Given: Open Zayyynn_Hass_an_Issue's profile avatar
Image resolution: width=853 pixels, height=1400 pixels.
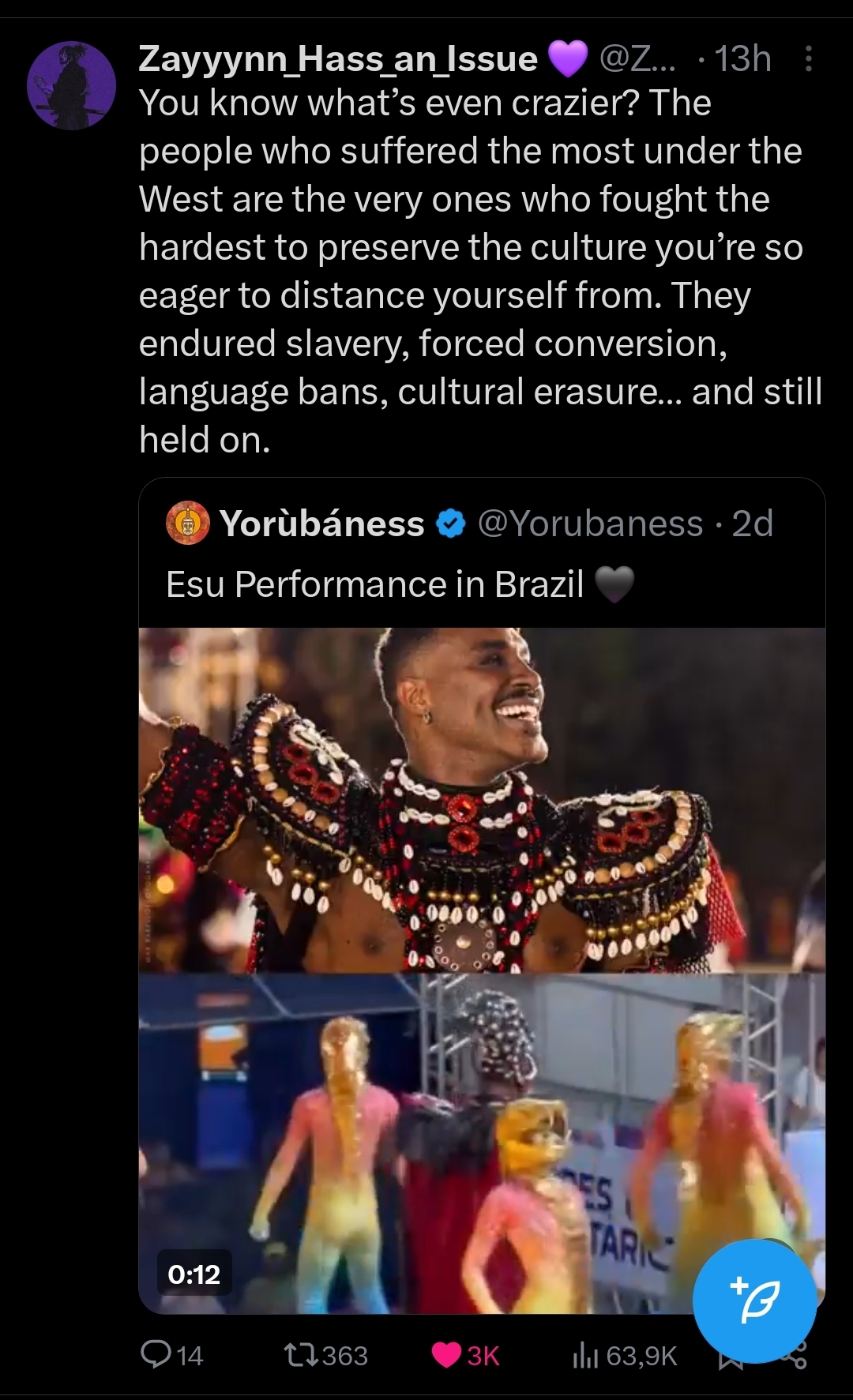Looking at the screenshot, I should click(x=71, y=85).
